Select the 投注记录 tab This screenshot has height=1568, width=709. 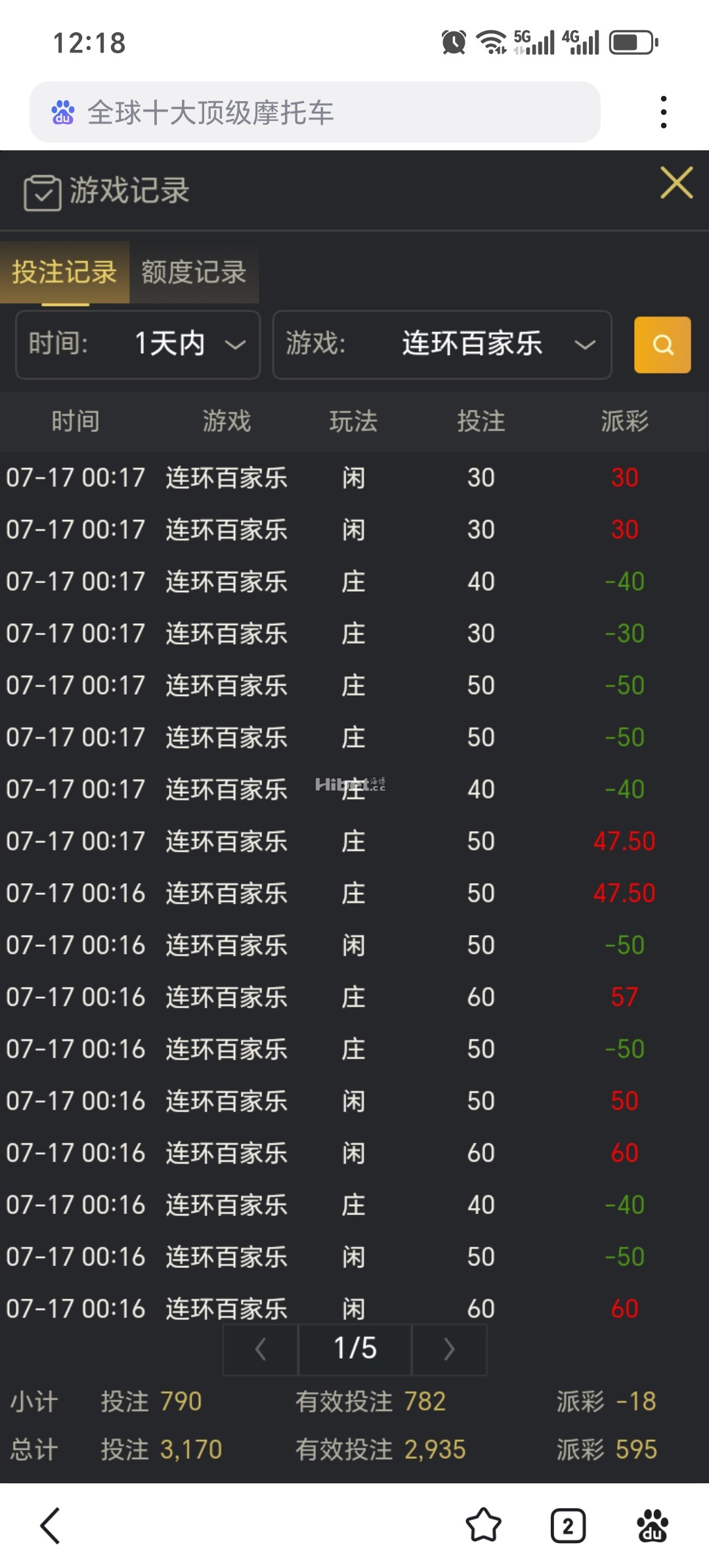[64, 272]
